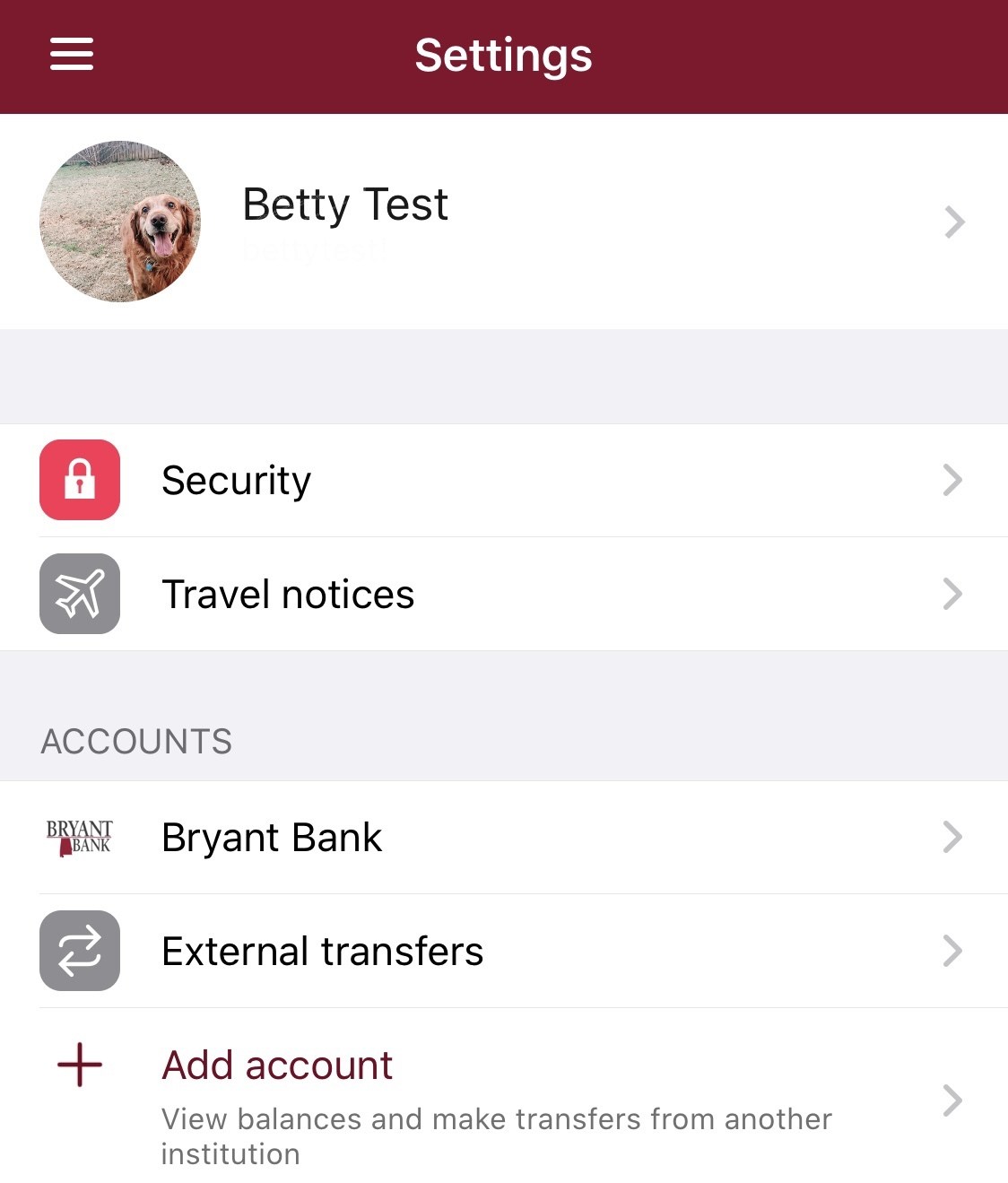Select the ACCOUNTS section header
The width and height of the screenshot is (1008, 1183).
136,740
